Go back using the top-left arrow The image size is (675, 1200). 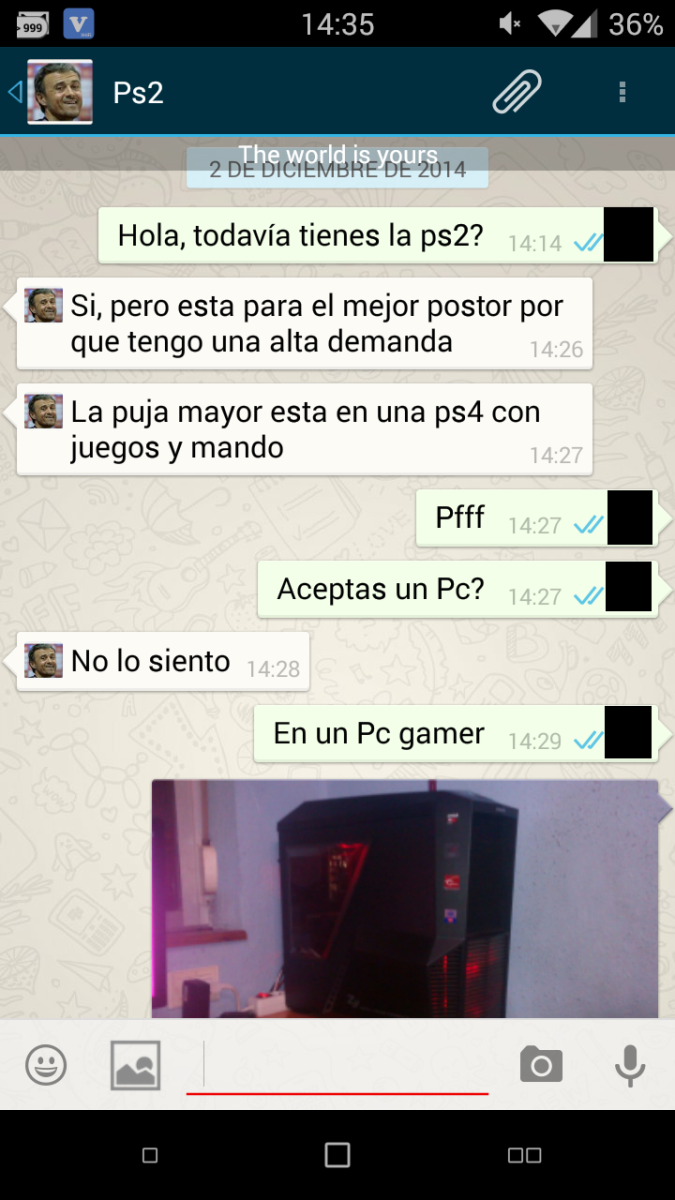pos(14,92)
